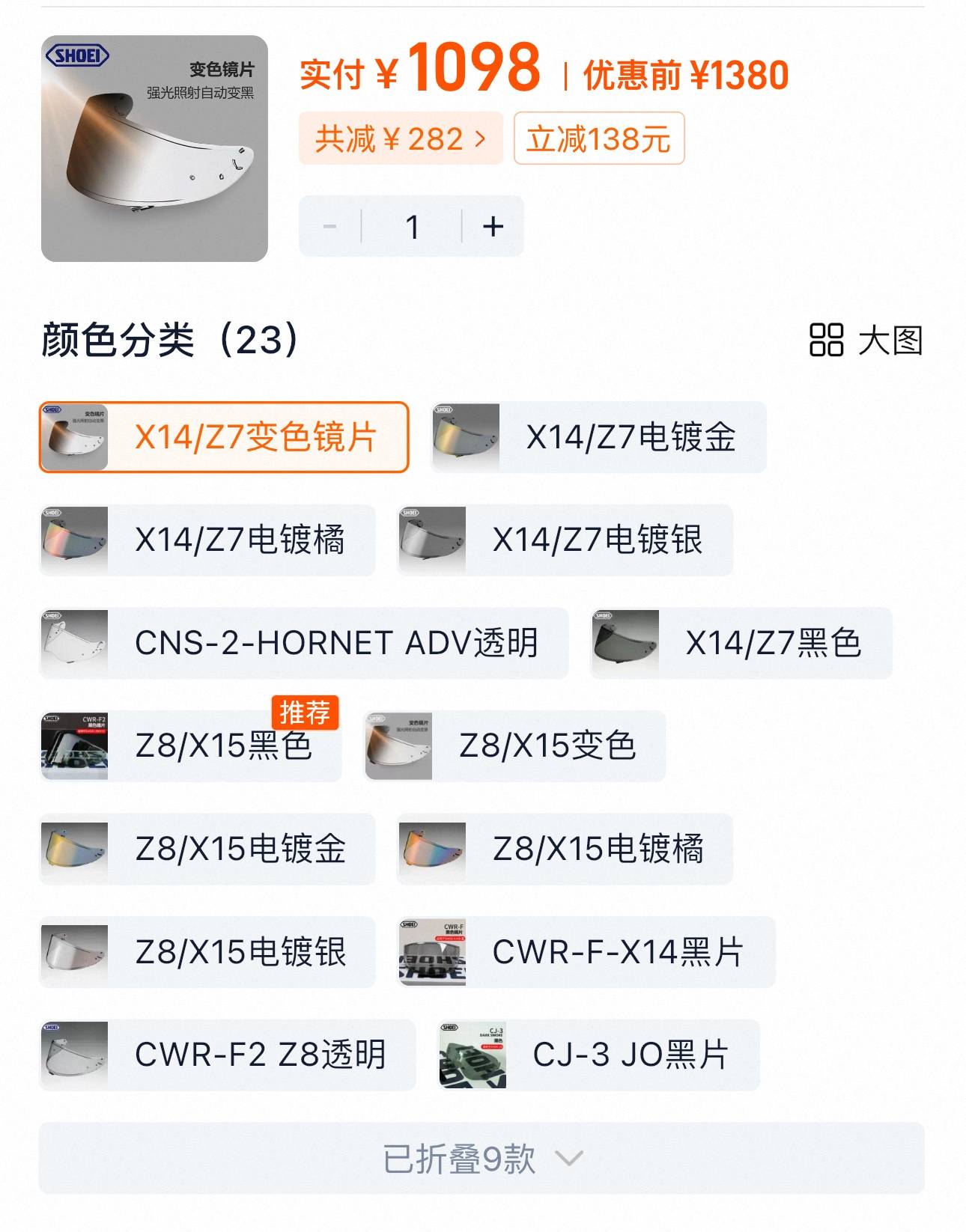
Task: Select the CWR-F2 Z8透明 option
Action: click(x=228, y=1055)
